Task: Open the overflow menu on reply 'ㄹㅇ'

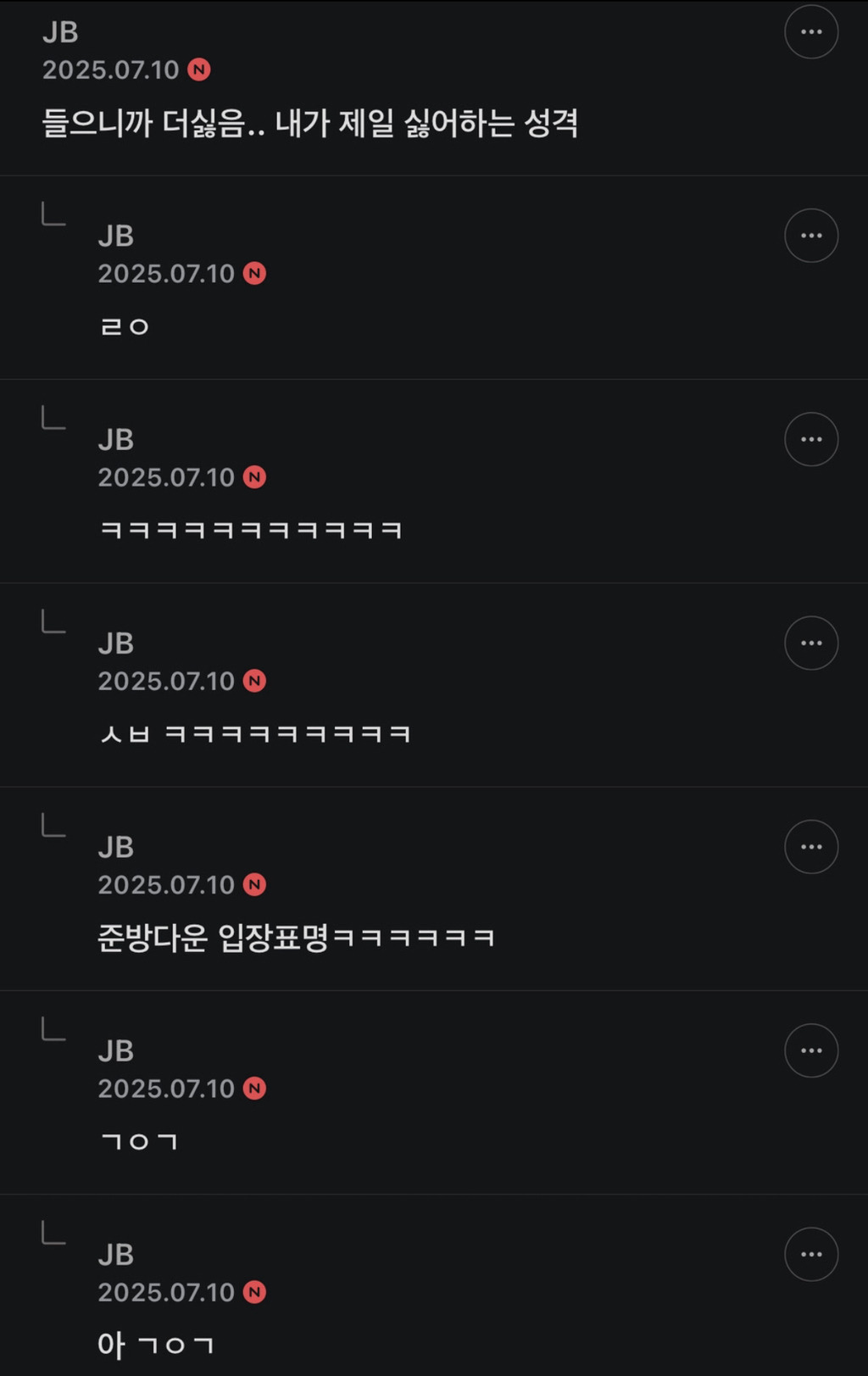Action: [811, 236]
